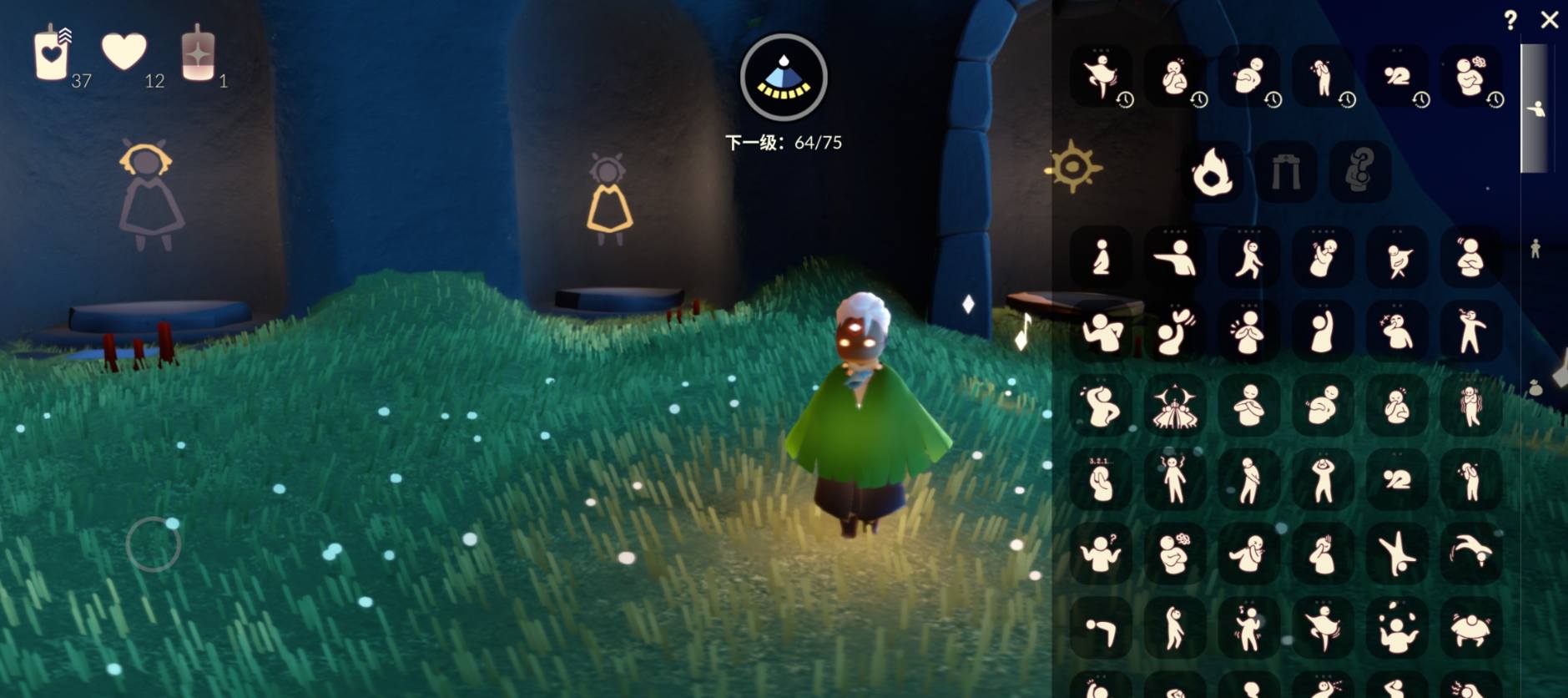Use the backflip emote
1568x698 pixels.
pos(1470,551)
